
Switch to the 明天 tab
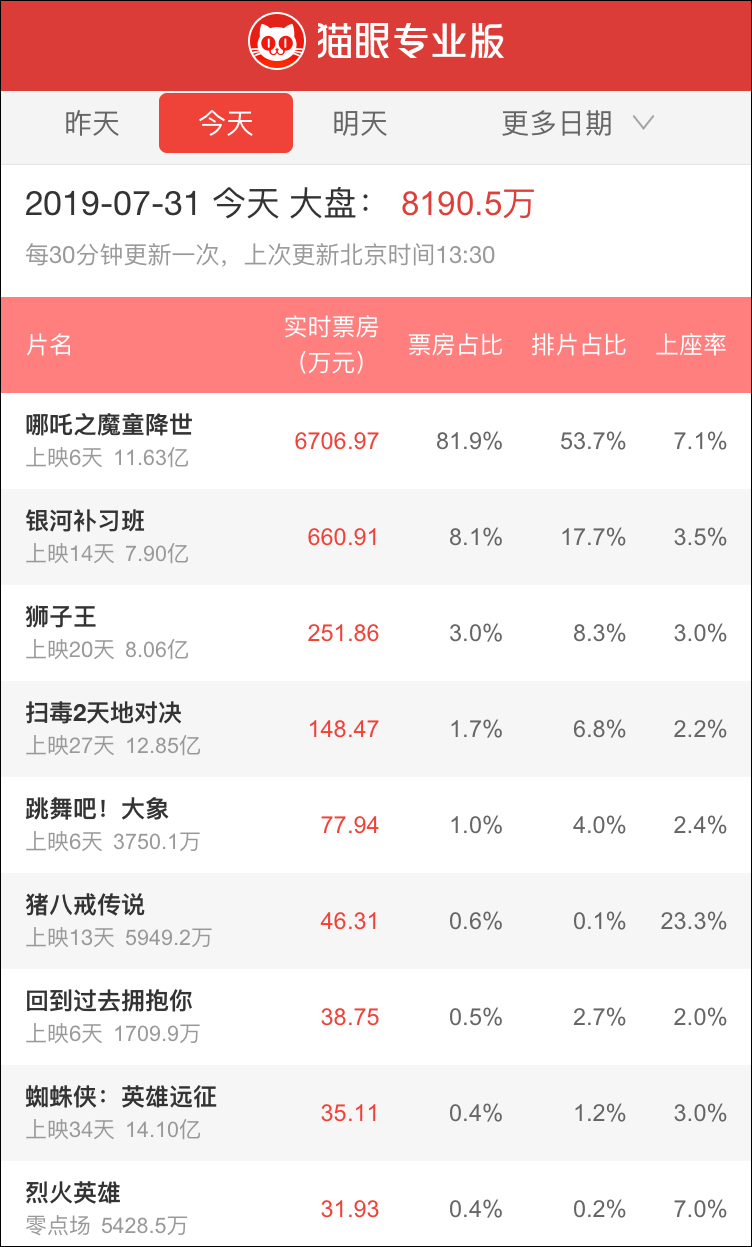tap(358, 122)
